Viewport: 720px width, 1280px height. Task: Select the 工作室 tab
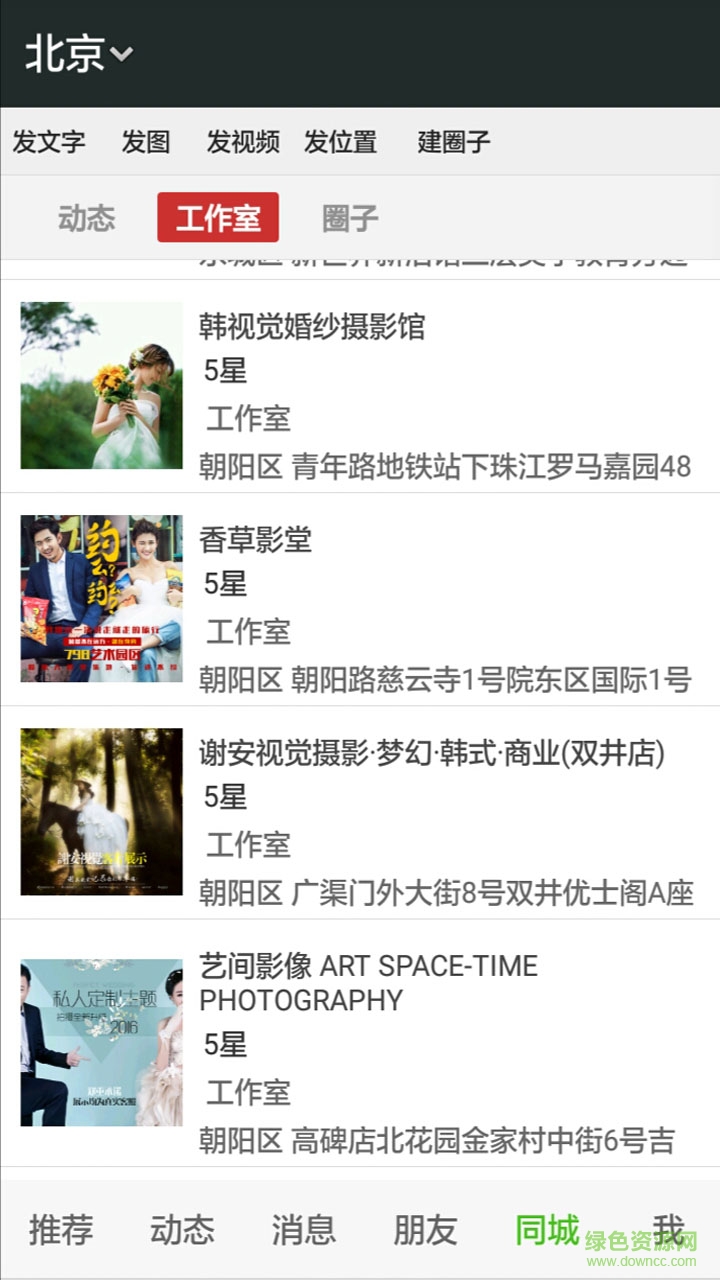pyautogui.click(x=218, y=218)
